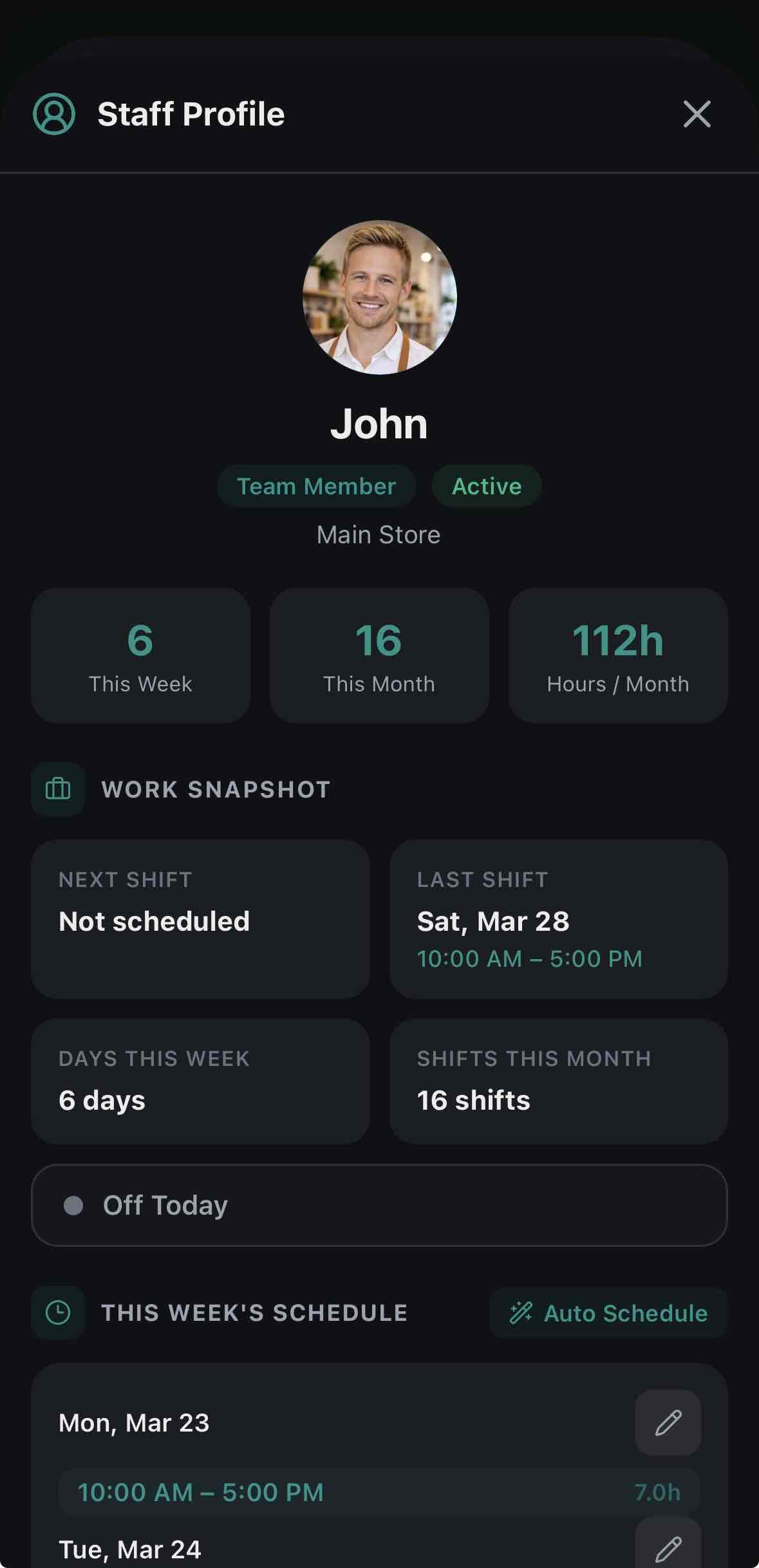Viewport: 759px width, 1568px height.
Task: Open the Main Store location label
Action: [379, 534]
